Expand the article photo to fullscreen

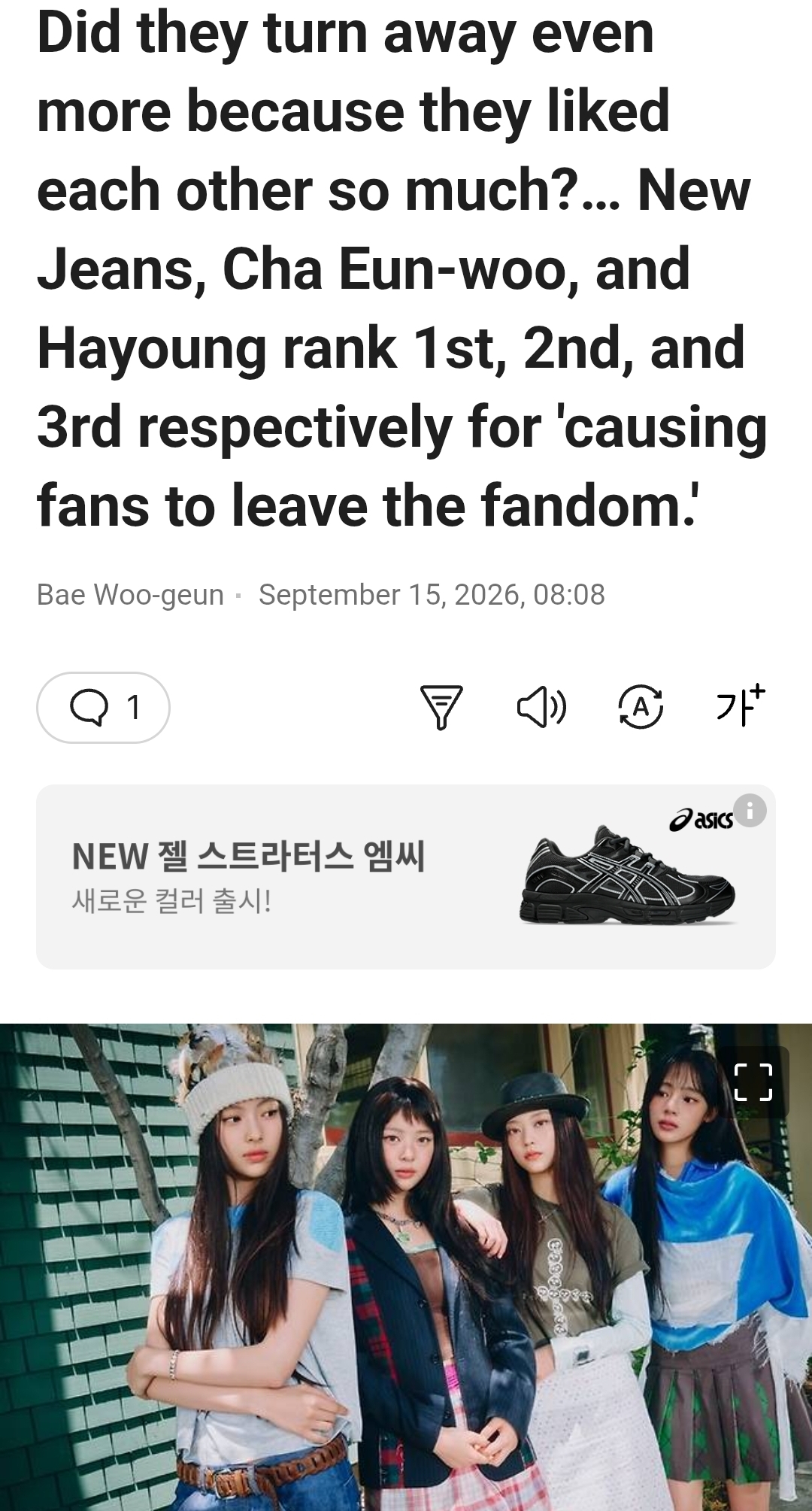tap(753, 1082)
